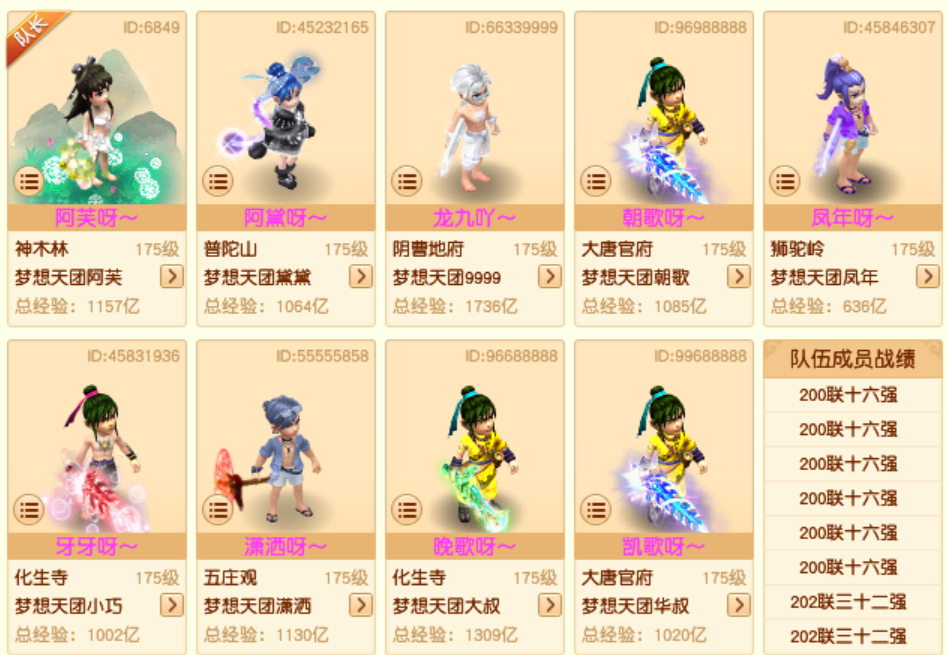The width and height of the screenshot is (947, 655).
Task: Open the list icon on 阿黛呀~ card
Action: tap(217, 181)
